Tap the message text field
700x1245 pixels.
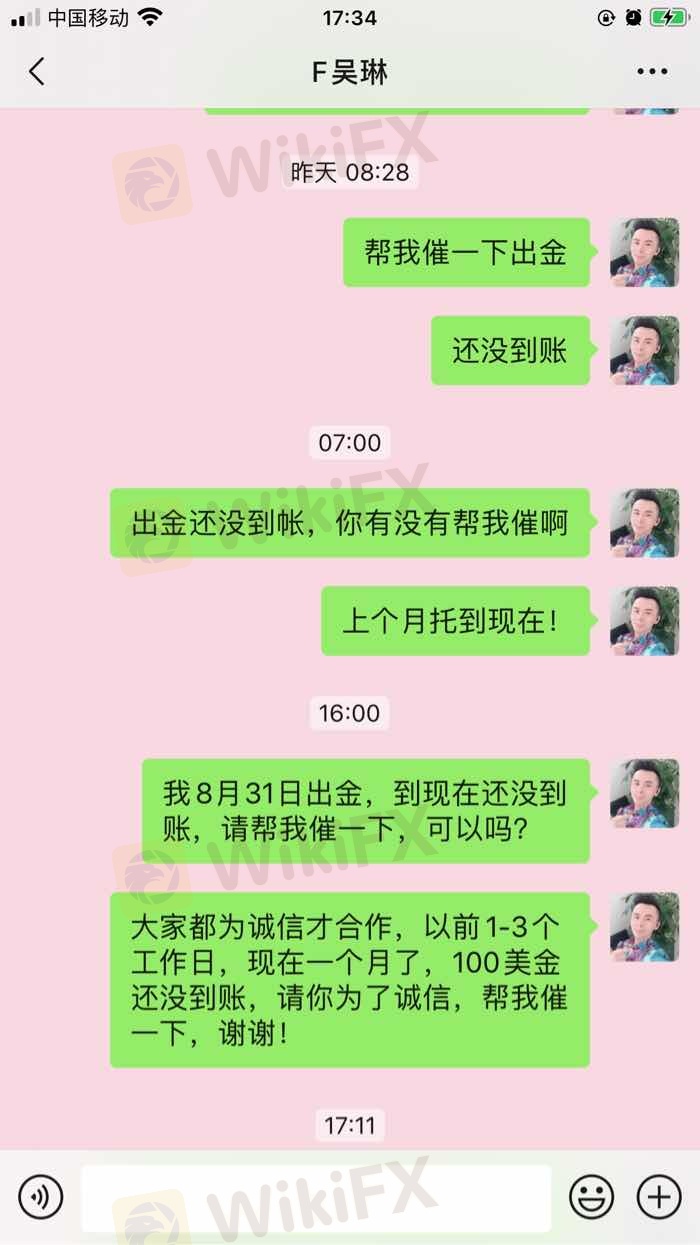click(316, 1197)
